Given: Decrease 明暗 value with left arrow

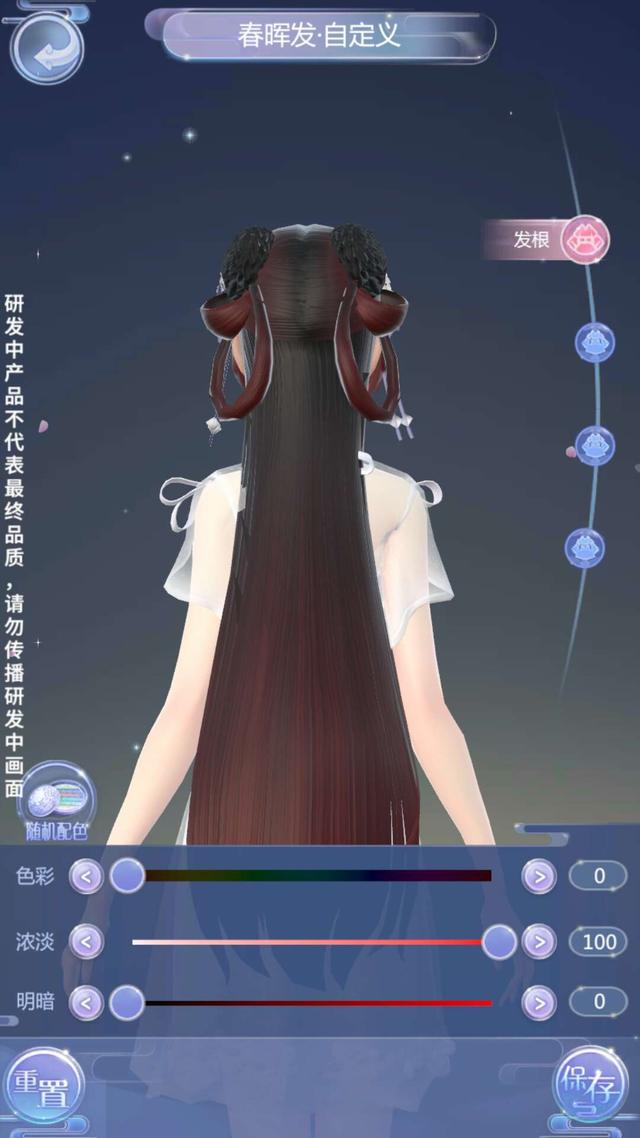Looking at the screenshot, I should point(86,1002).
